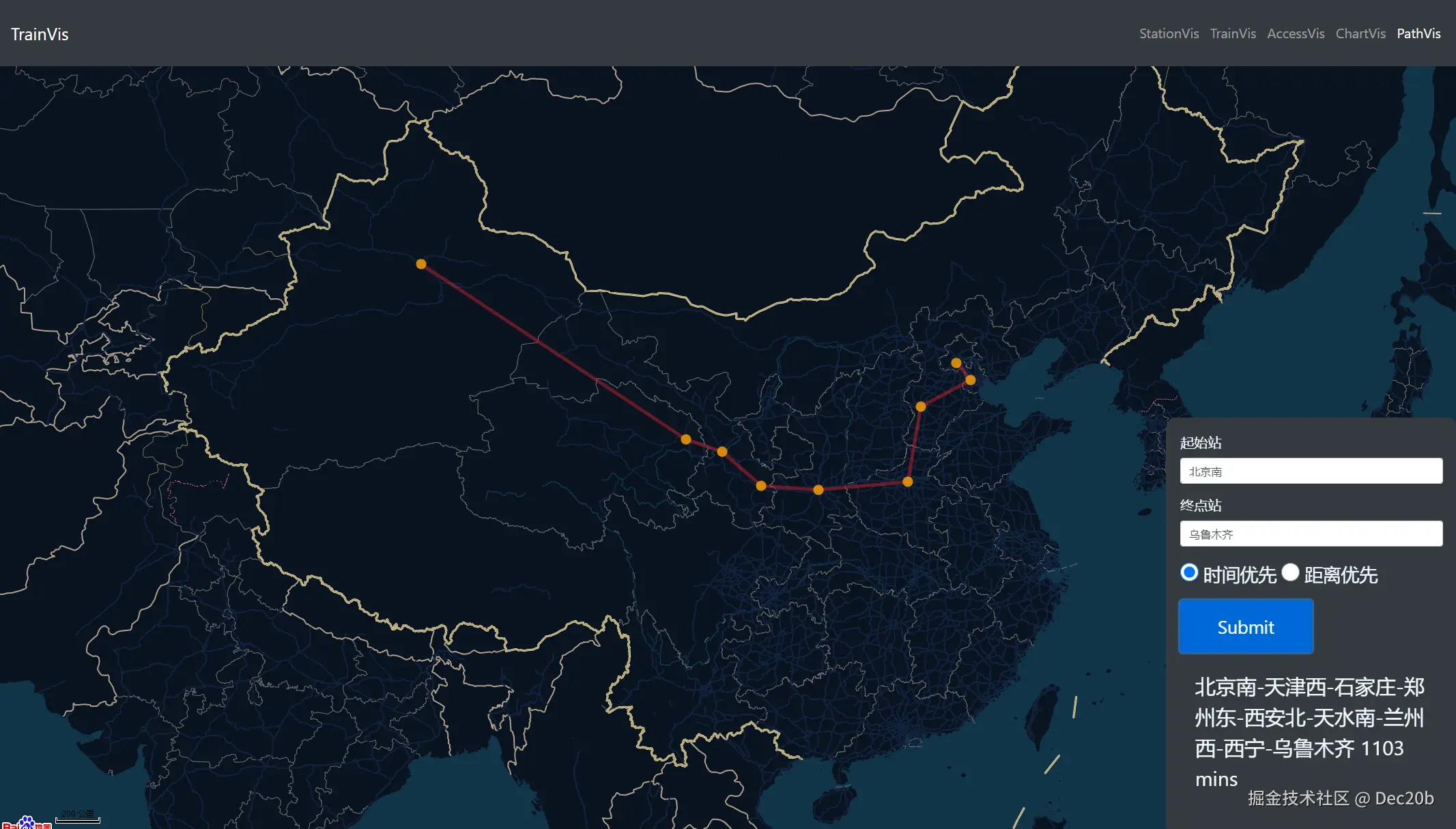Switch to the StationVis page
Screen dimensions: 1456x829
coord(1169,33)
